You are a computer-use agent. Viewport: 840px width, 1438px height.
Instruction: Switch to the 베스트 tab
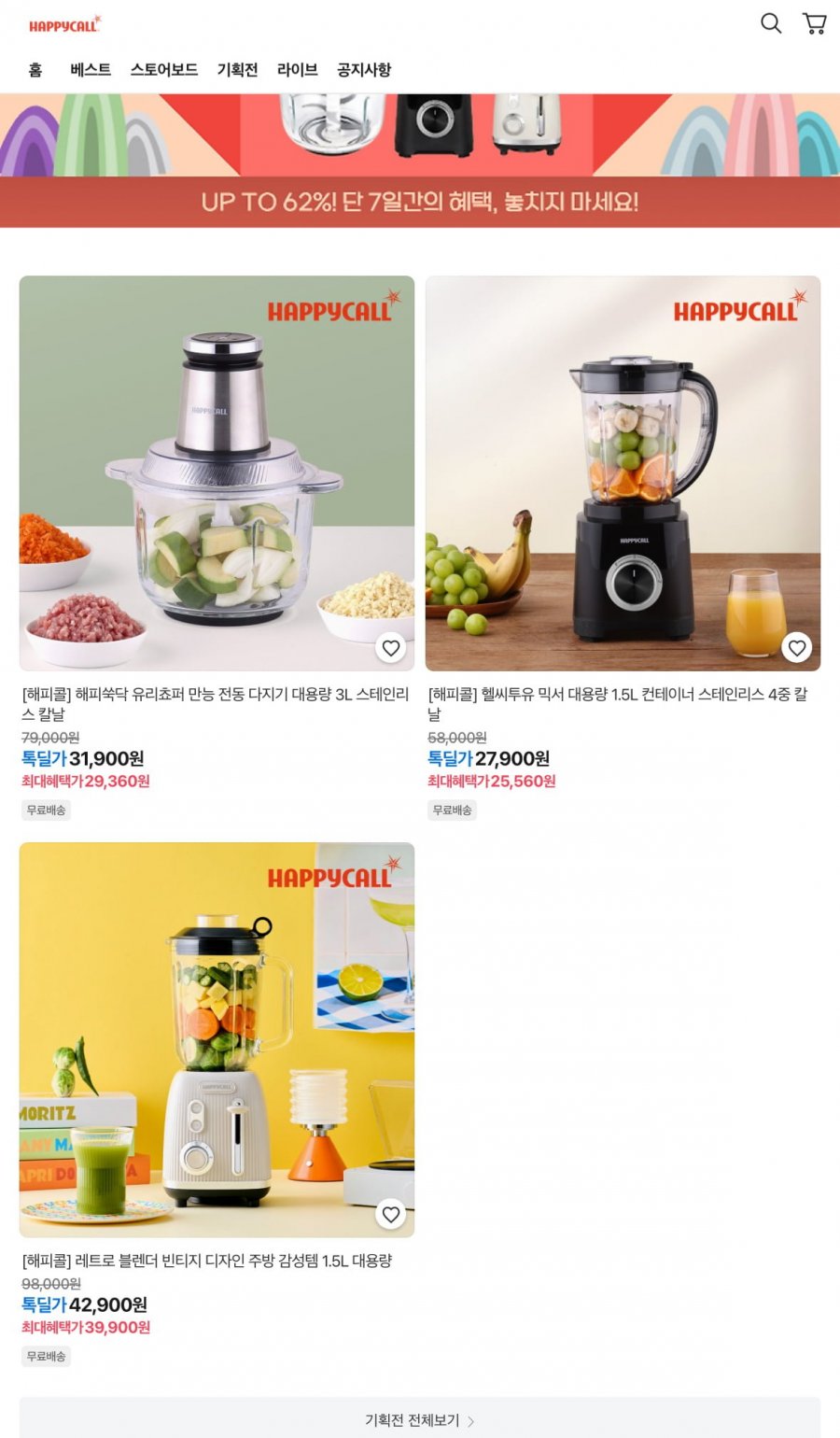91,70
